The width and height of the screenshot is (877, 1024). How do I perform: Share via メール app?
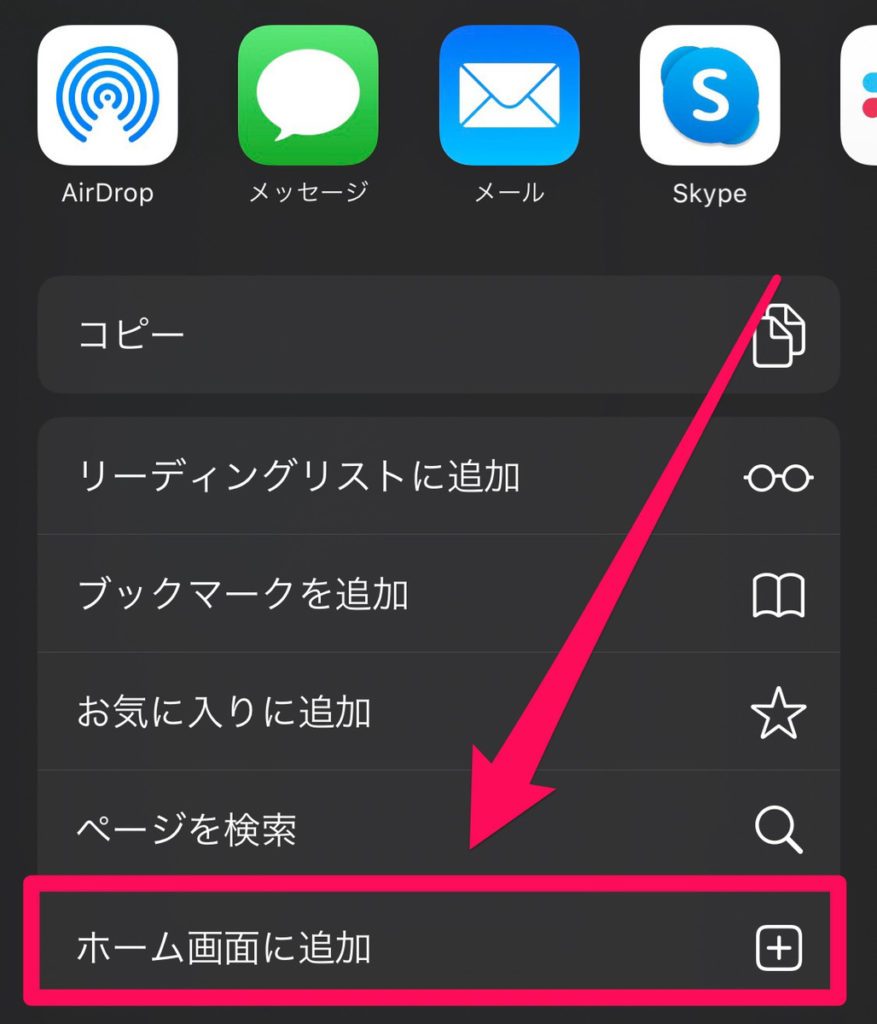pos(509,96)
